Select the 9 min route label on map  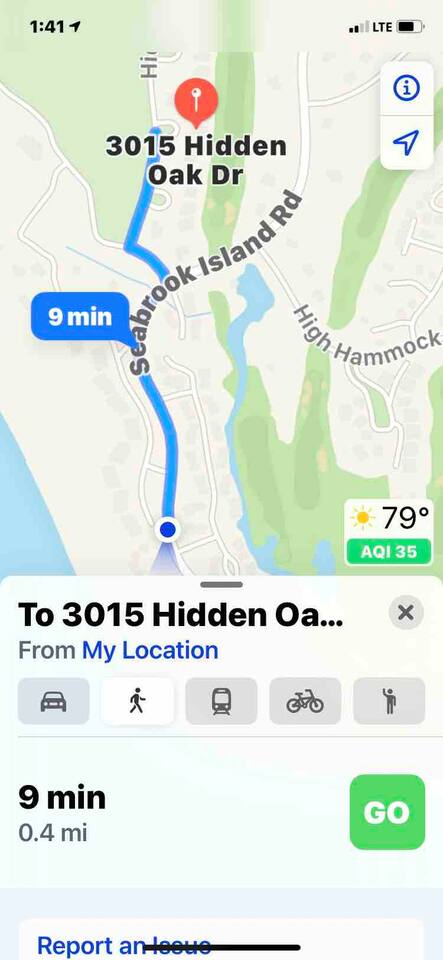tap(80, 317)
